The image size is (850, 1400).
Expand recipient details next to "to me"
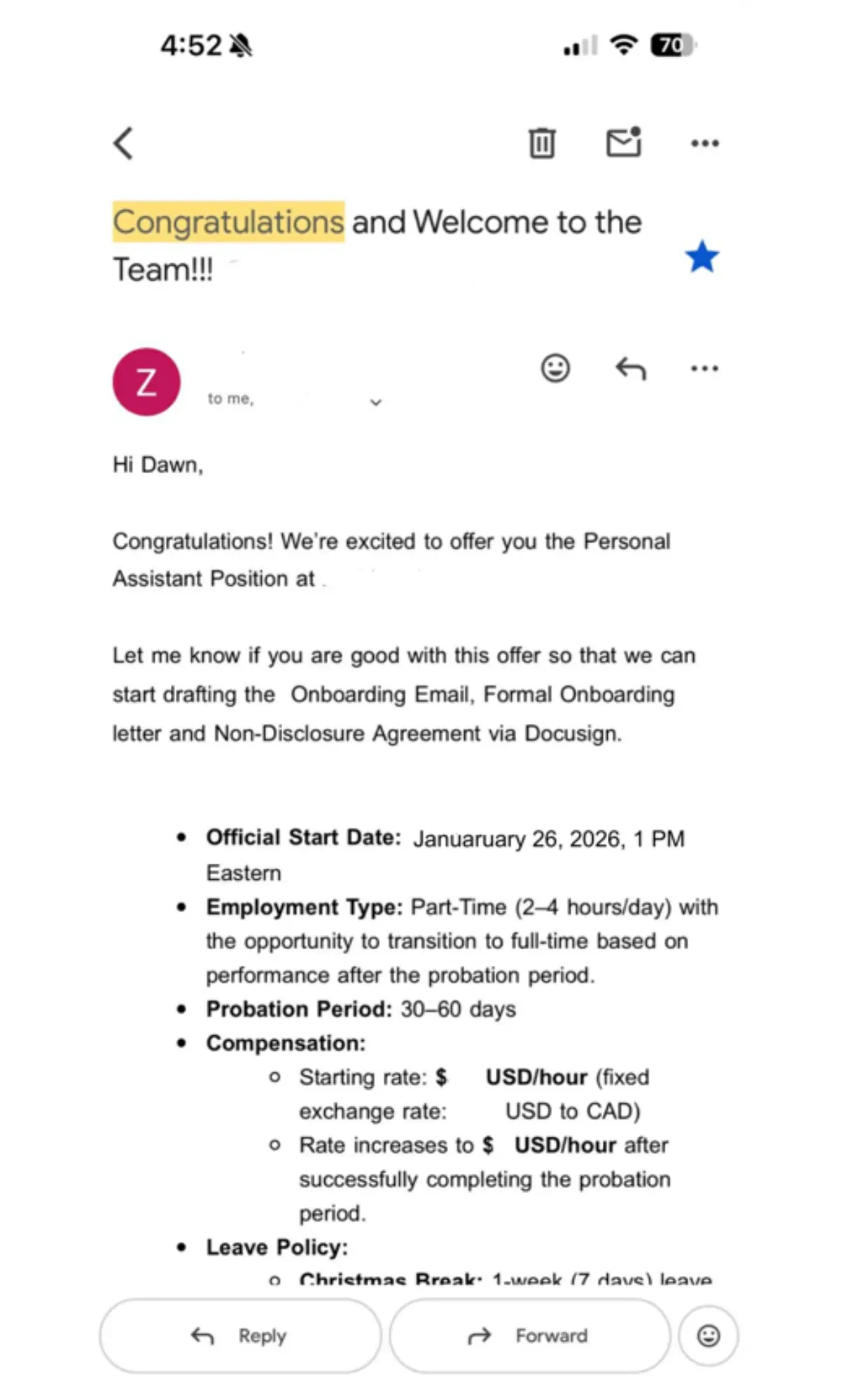376,402
